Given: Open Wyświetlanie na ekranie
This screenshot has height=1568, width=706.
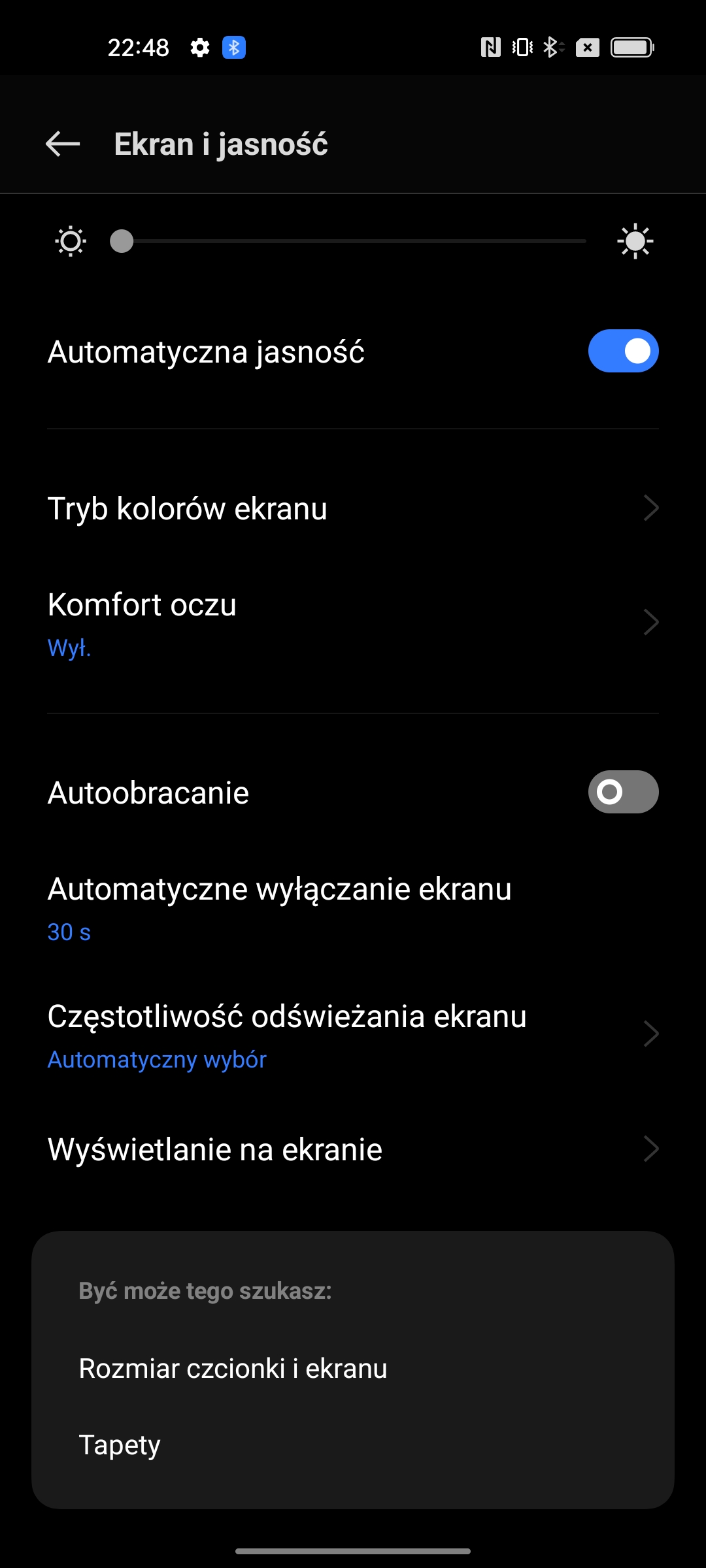Looking at the screenshot, I should [353, 1150].
